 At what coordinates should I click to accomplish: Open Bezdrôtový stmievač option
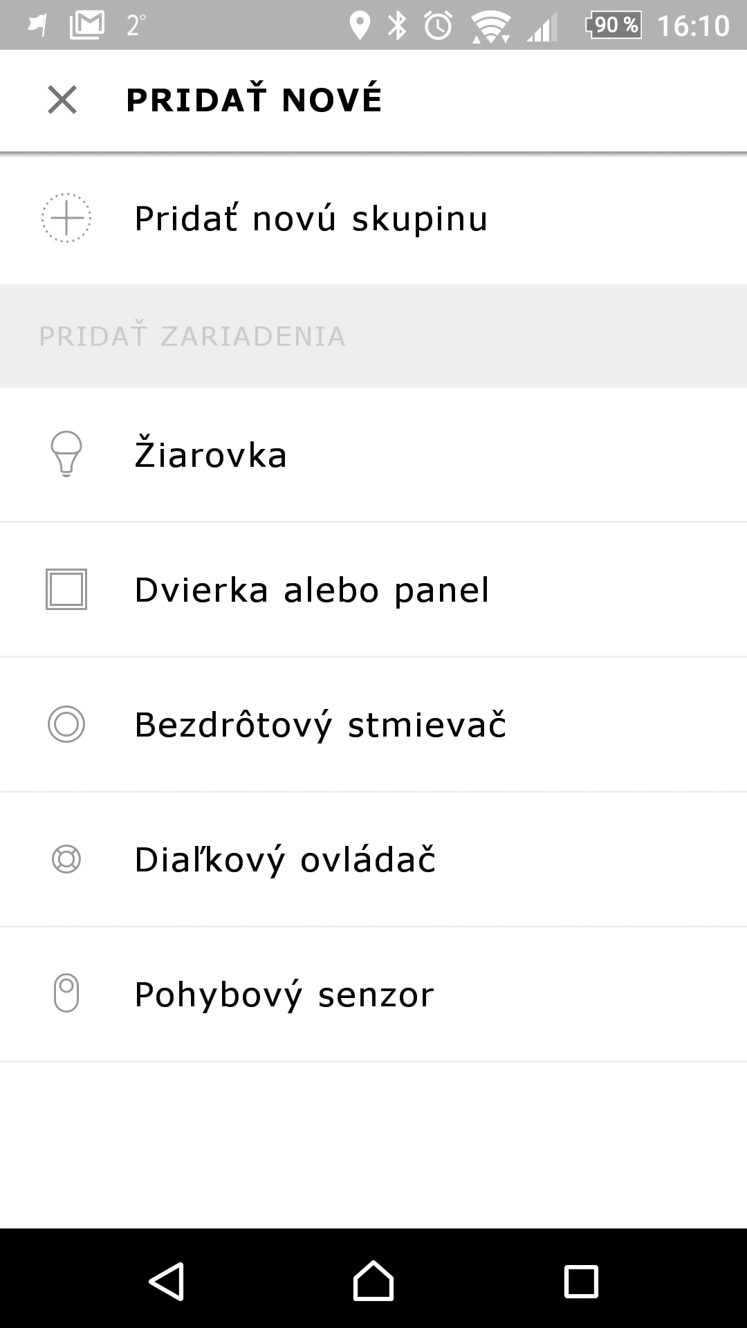[373, 725]
